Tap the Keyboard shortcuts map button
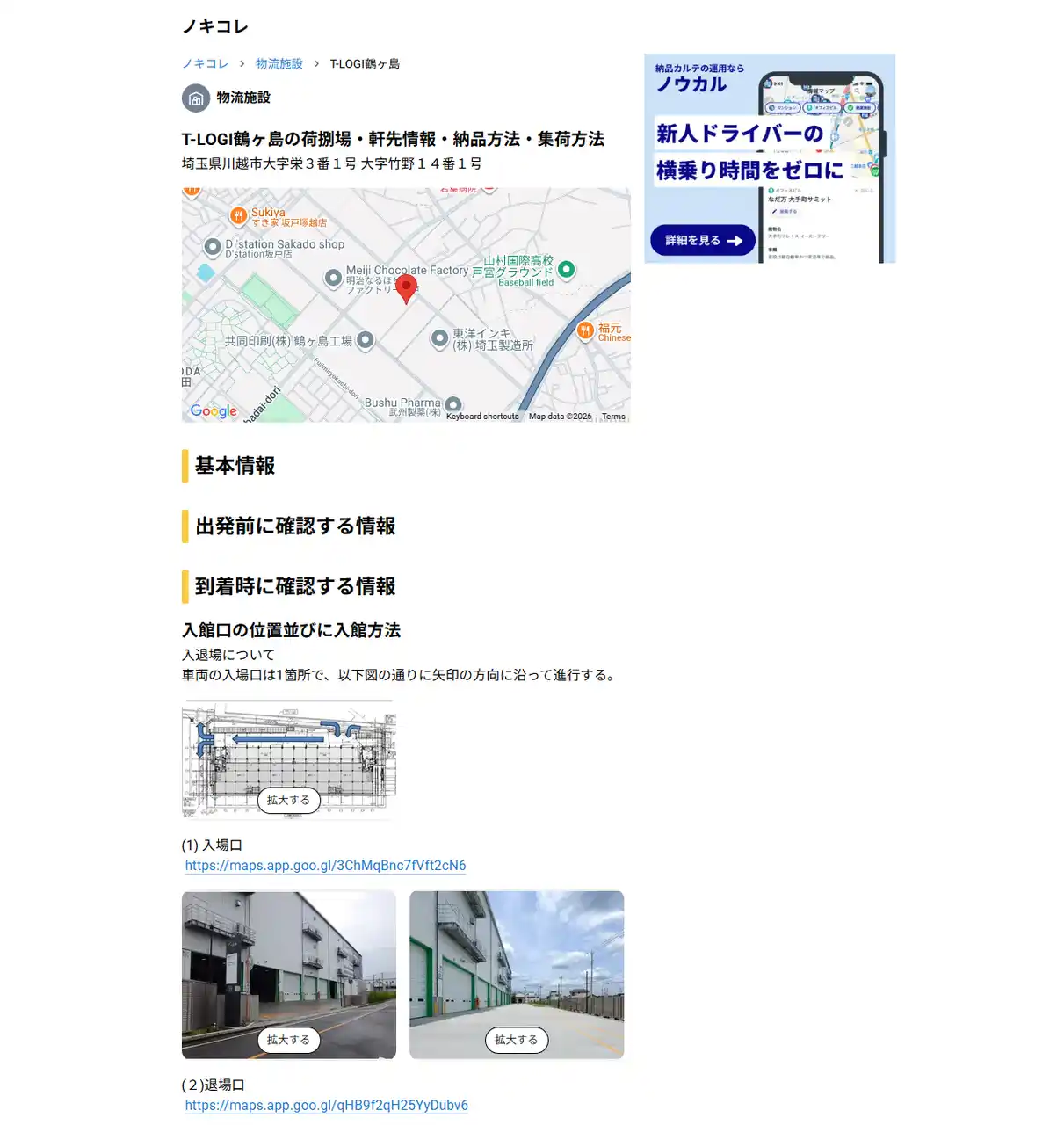Image resolution: width=1064 pixels, height=1125 pixels. coord(482,417)
